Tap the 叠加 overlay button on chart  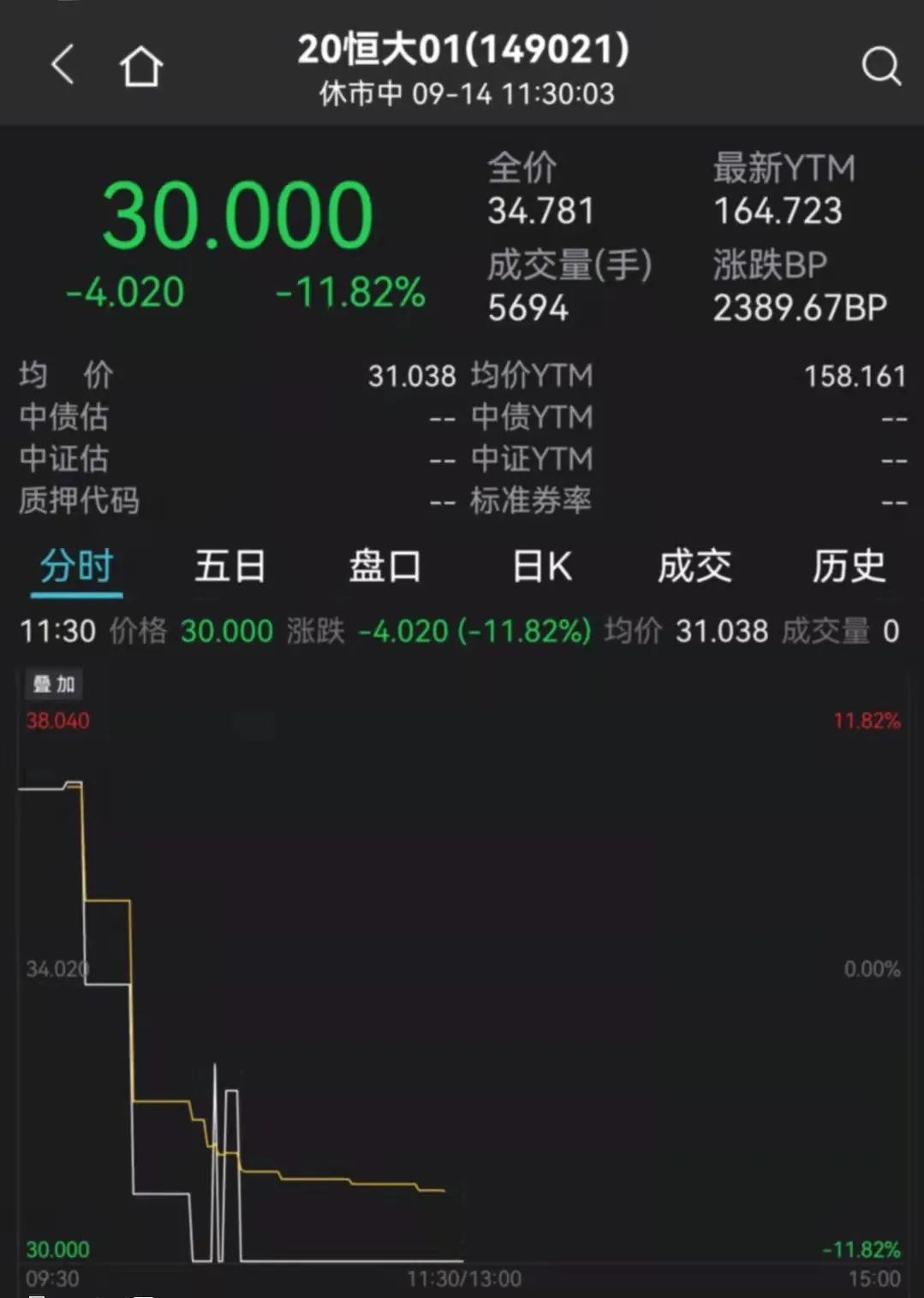click(54, 684)
